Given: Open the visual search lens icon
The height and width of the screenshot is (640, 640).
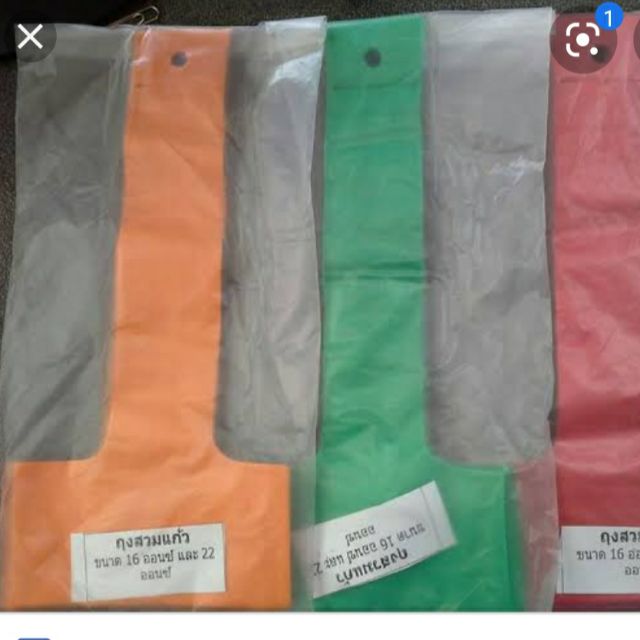Looking at the screenshot, I should (x=582, y=40).
